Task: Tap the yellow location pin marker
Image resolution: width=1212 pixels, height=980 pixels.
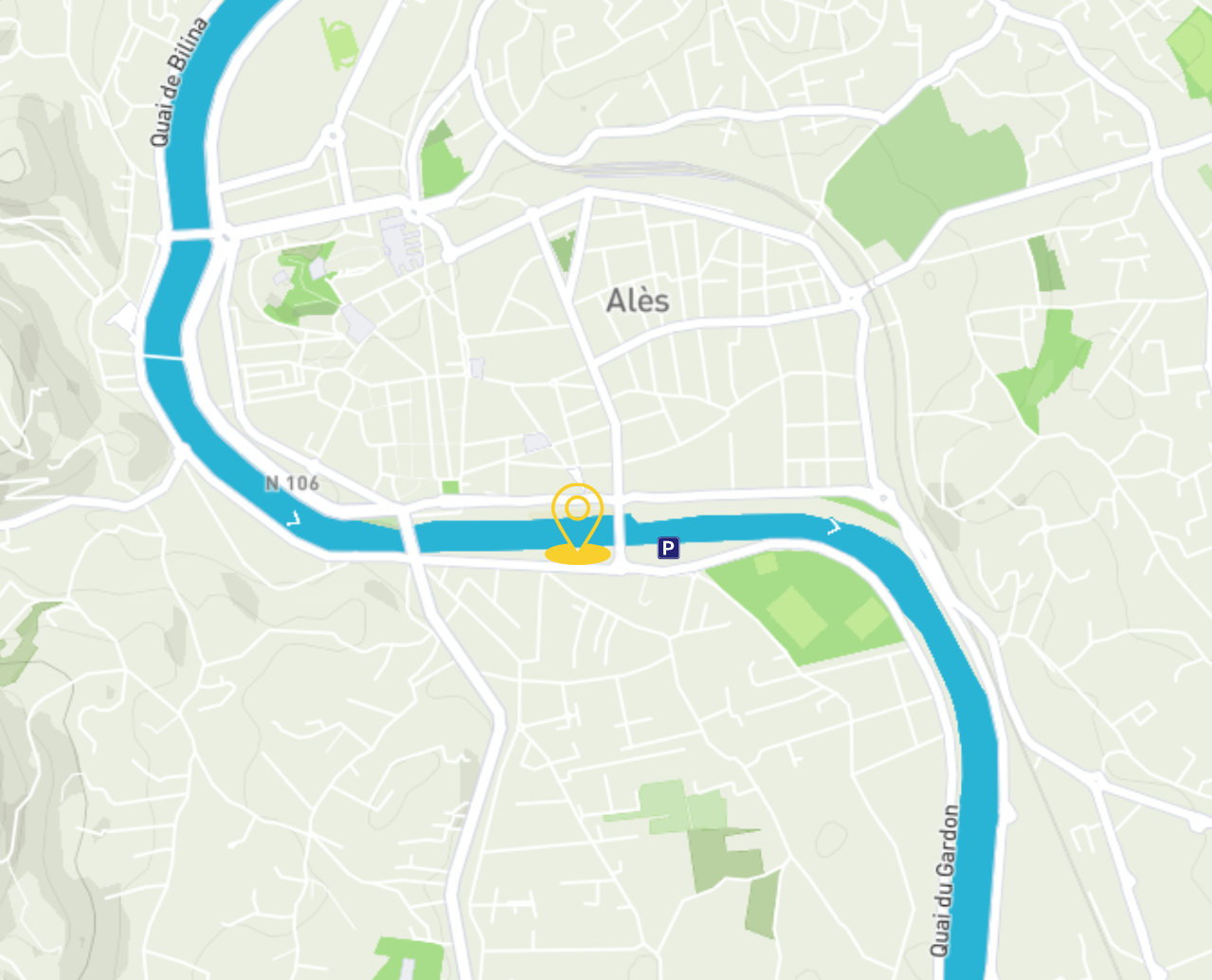Action: pos(577,517)
